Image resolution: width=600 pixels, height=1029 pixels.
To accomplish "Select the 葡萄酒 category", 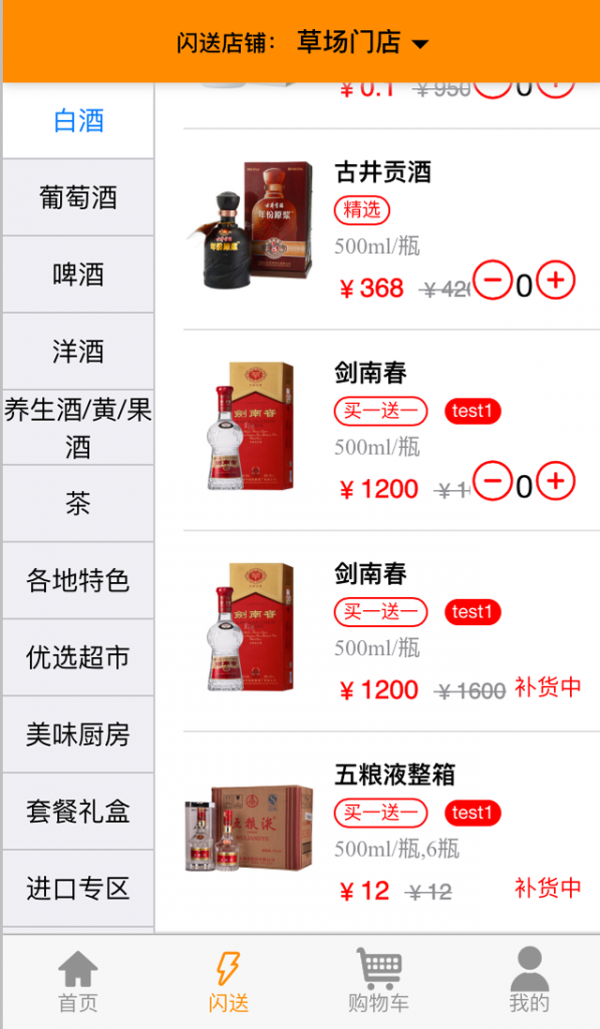I will pos(78,198).
